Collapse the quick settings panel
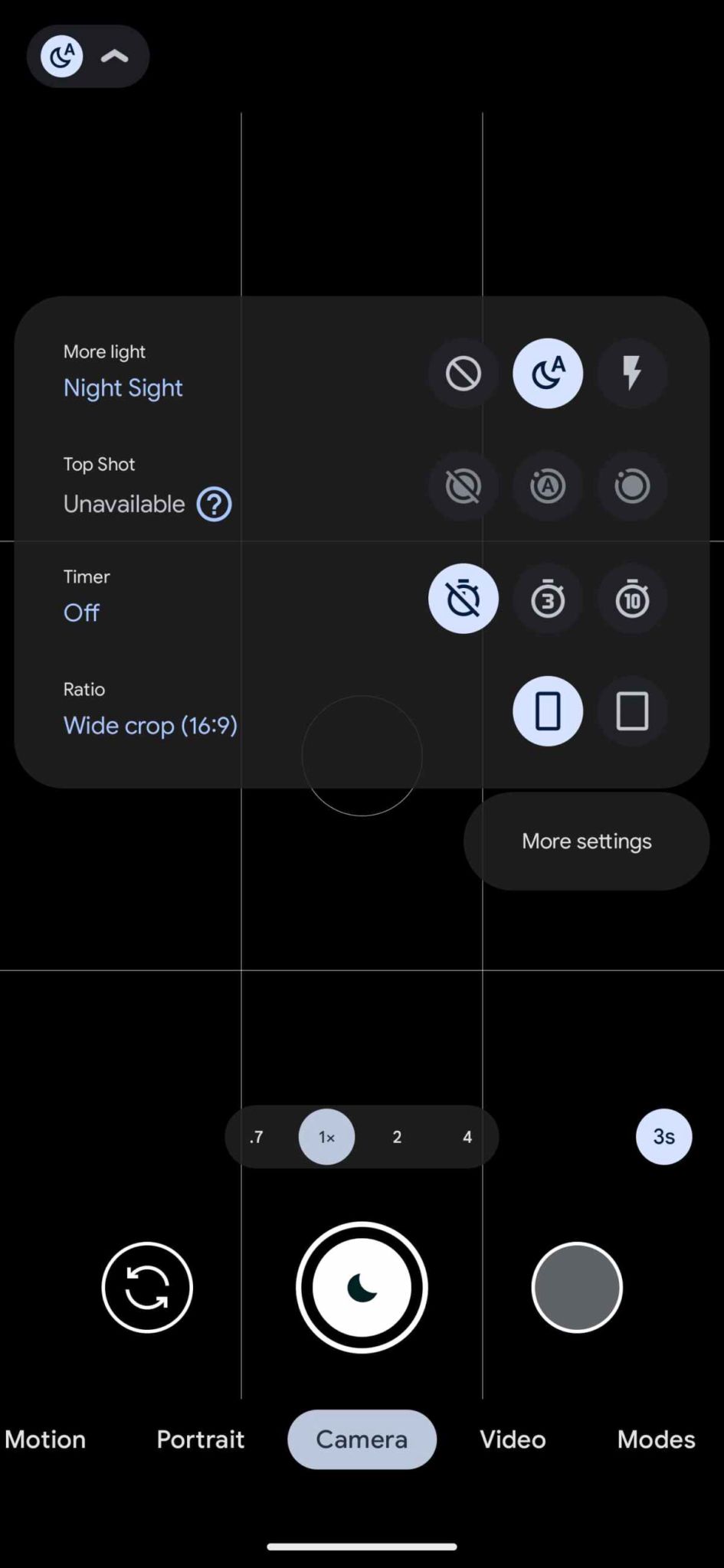The width and height of the screenshot is (724, 1568). 114,56
